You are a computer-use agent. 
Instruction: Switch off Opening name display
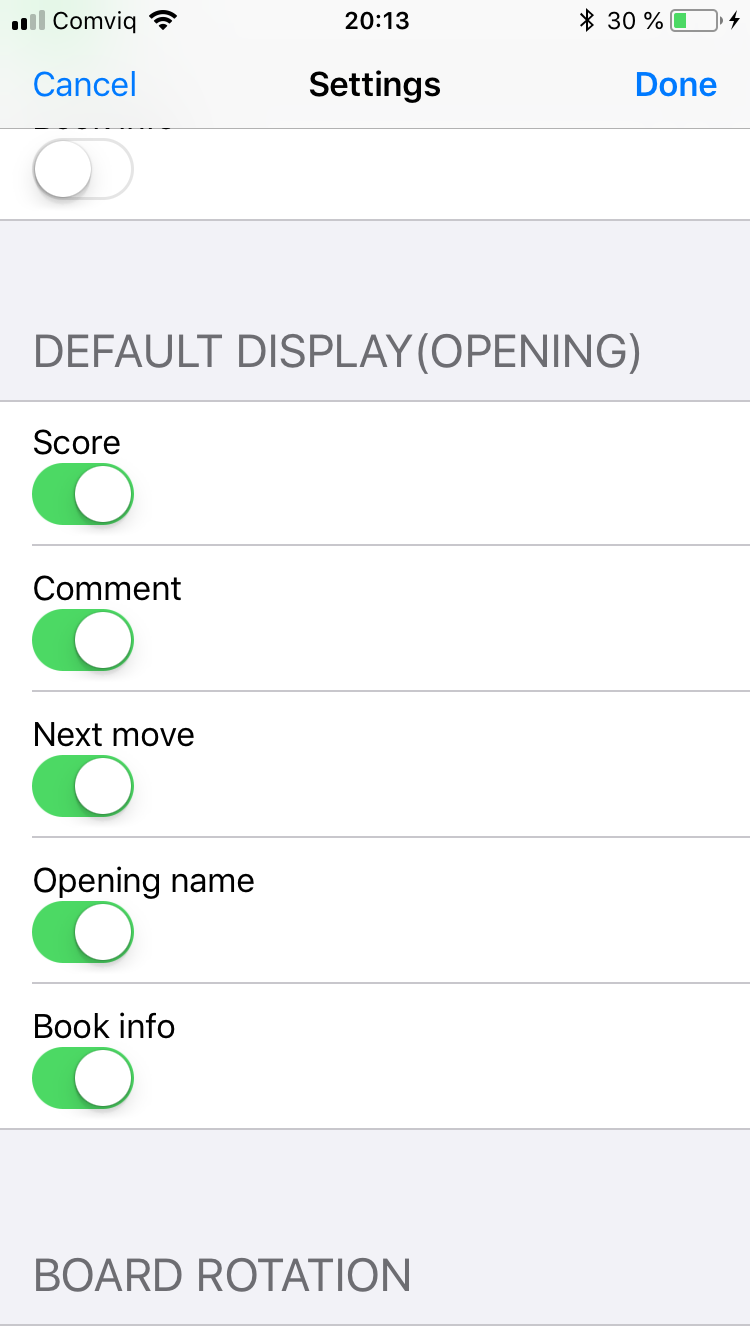(x=83, y=932)
